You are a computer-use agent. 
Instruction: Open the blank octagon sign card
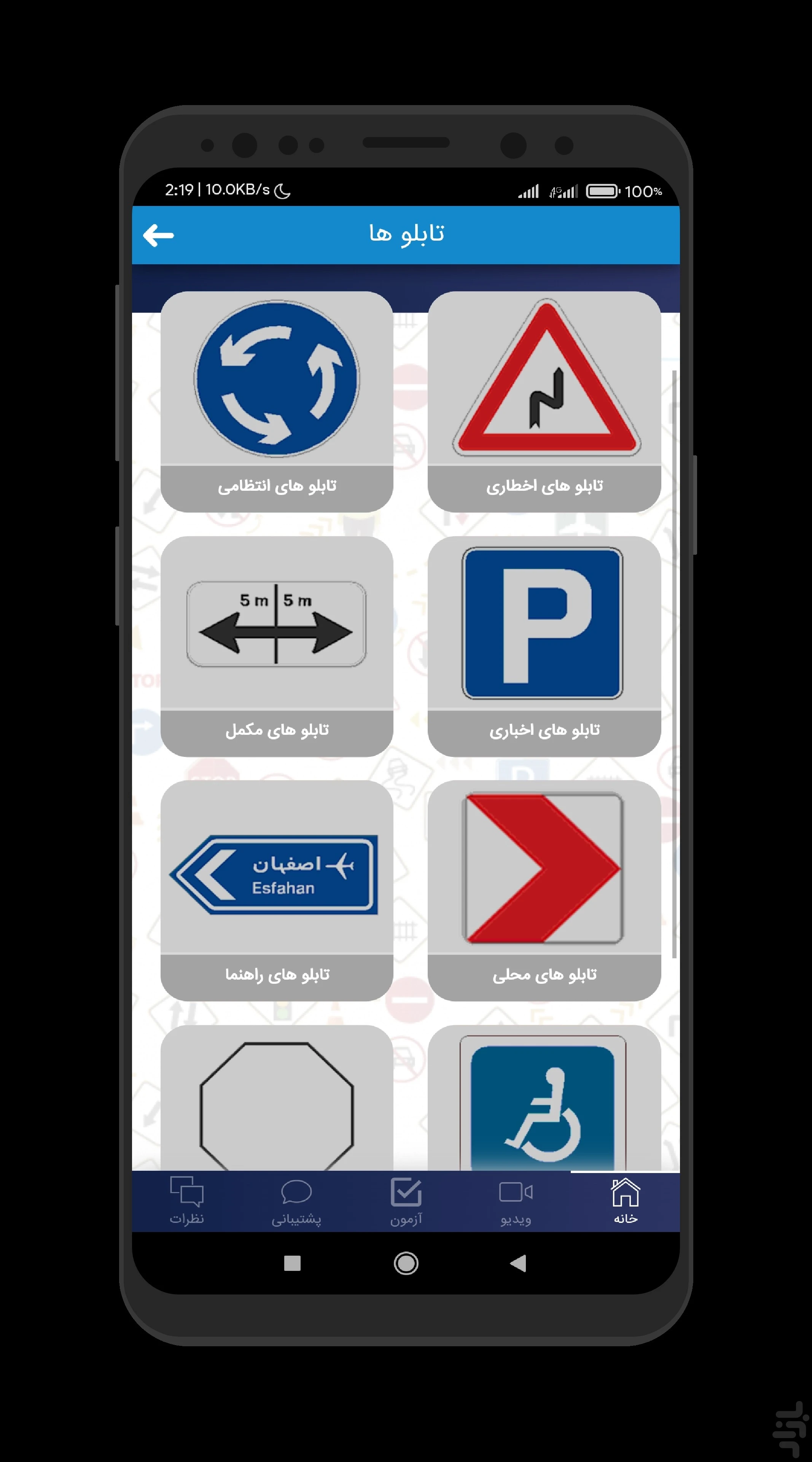[x=277, y=1098]
